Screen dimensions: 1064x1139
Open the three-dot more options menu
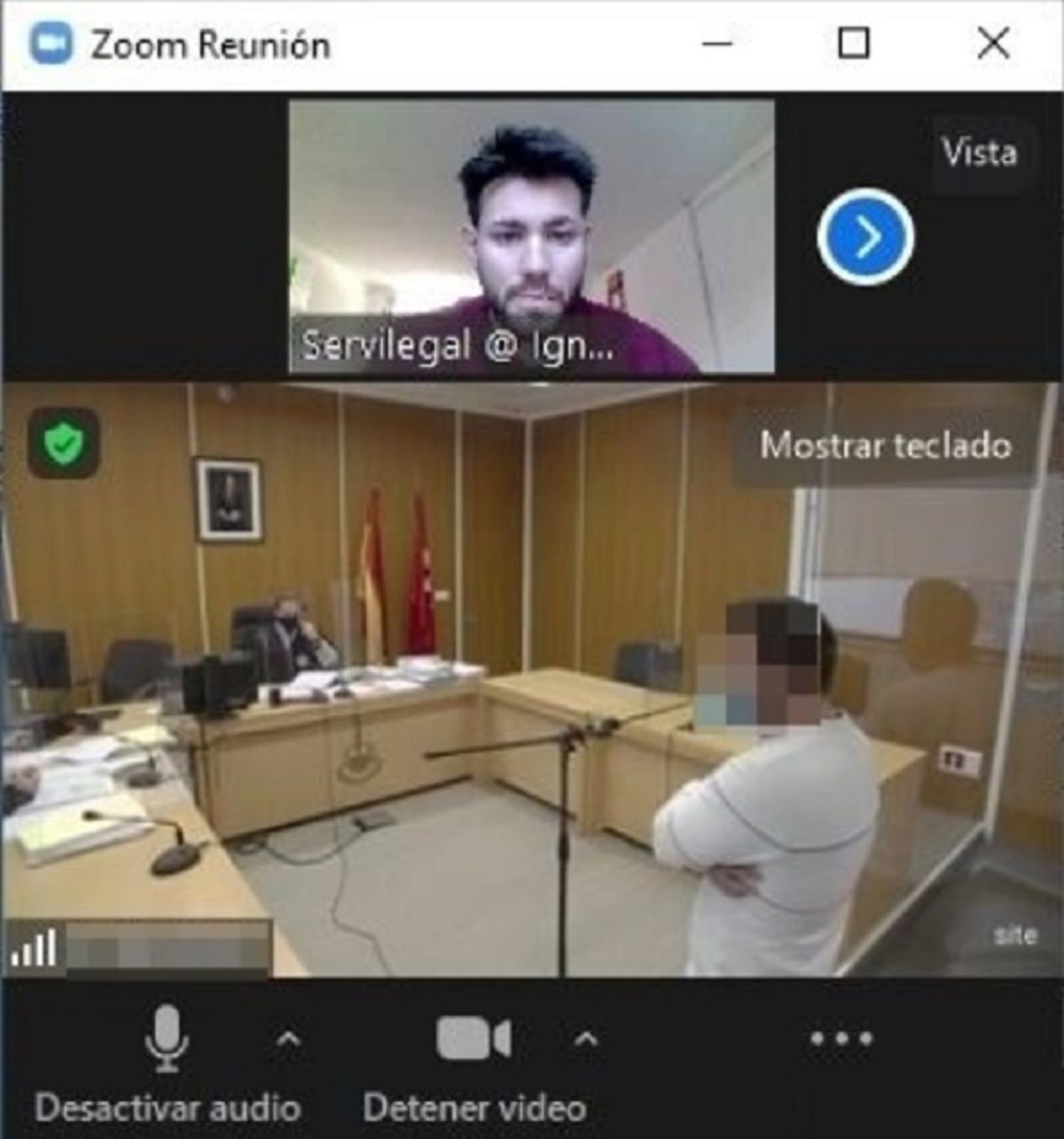[841, 1038]
